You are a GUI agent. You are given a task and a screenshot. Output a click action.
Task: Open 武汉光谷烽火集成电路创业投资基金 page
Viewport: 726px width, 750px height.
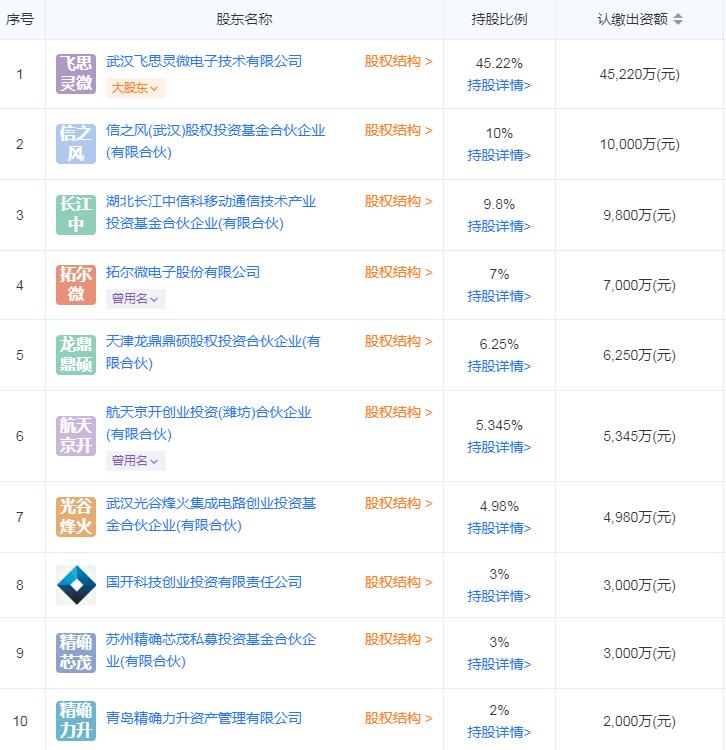211,503
